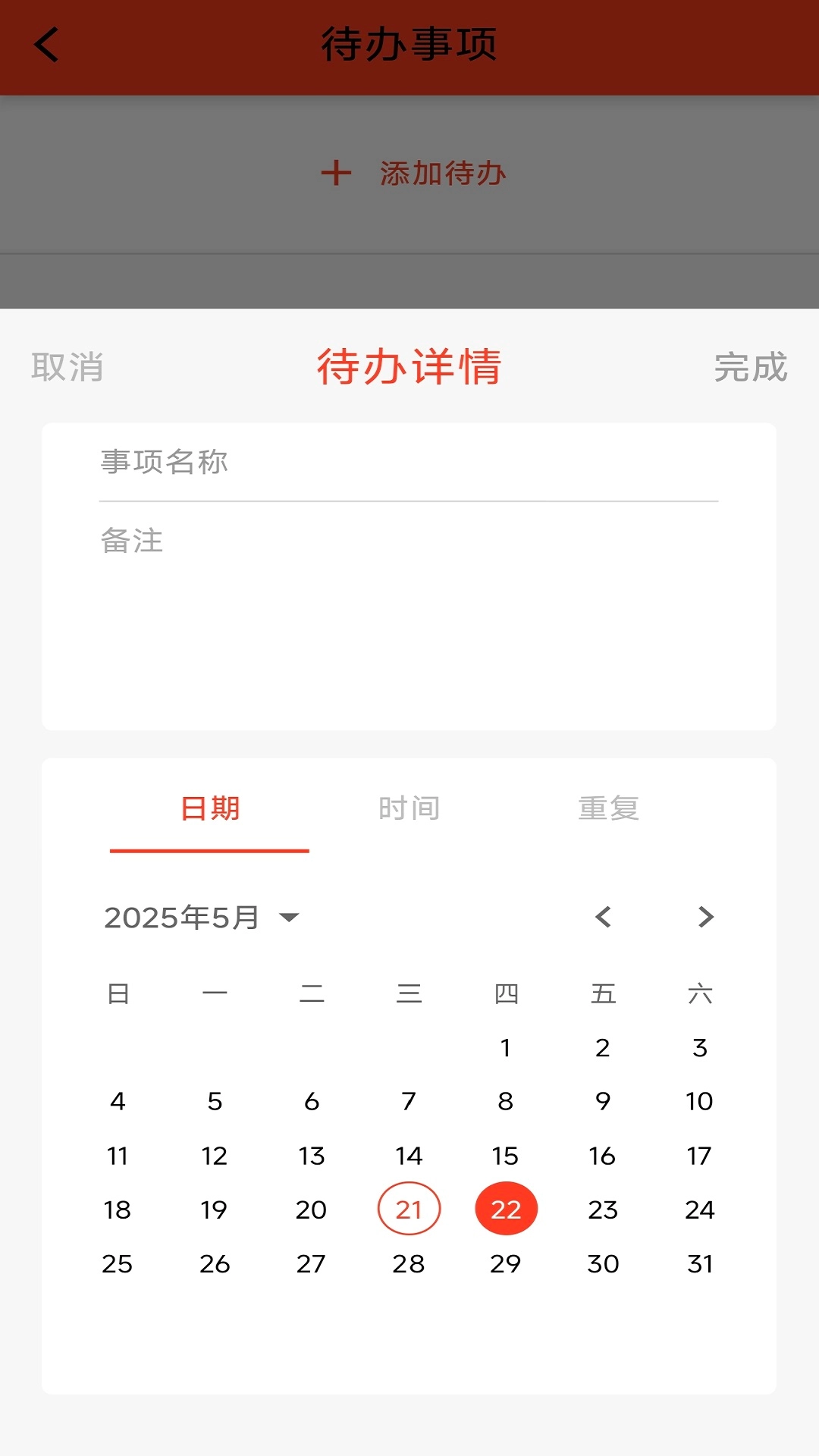Select May 22 on the calendar
Screen dimensions: 819x1456
click(506, 1210)
